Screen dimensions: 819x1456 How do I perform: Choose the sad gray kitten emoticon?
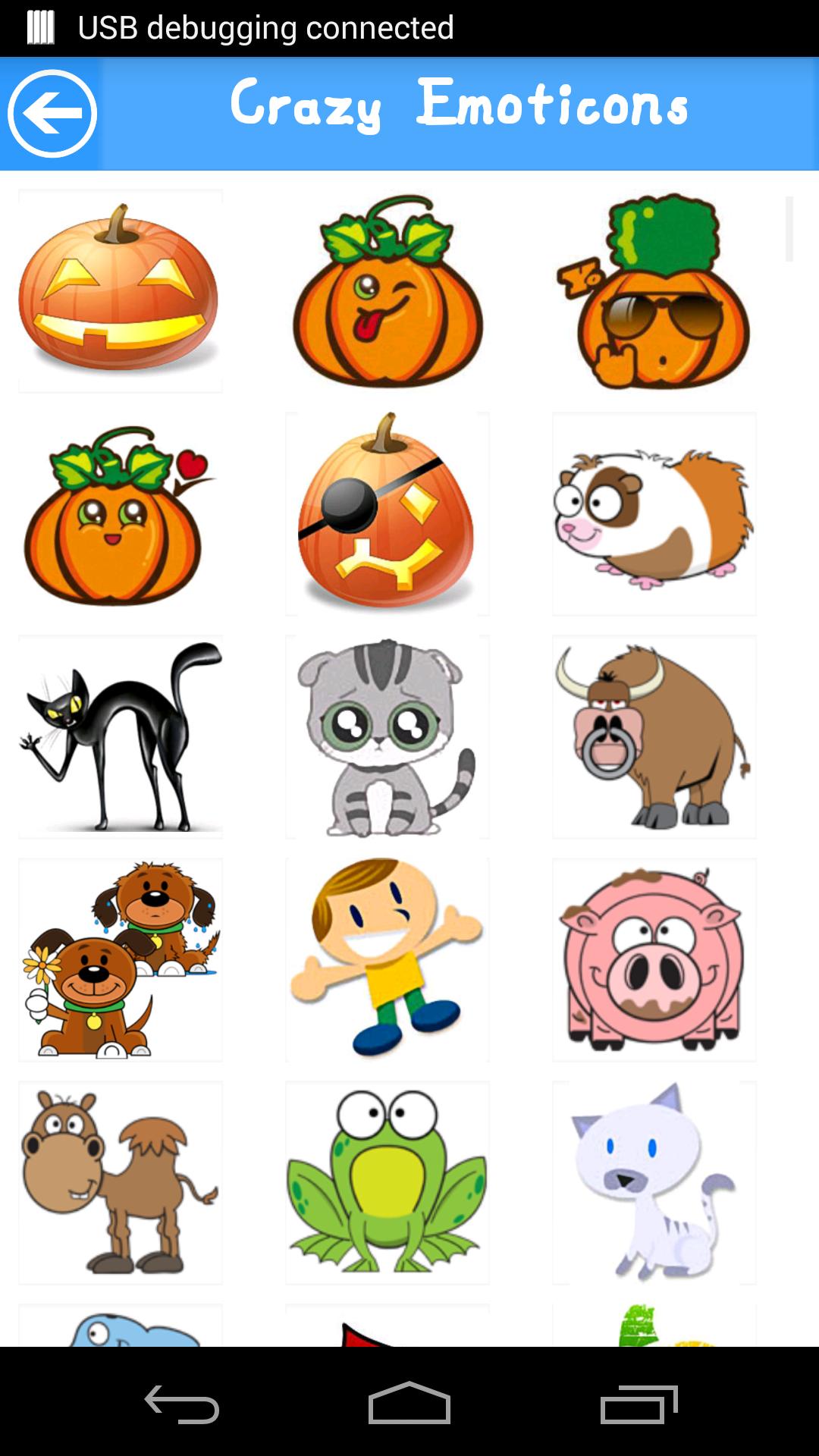pos(388,737)
